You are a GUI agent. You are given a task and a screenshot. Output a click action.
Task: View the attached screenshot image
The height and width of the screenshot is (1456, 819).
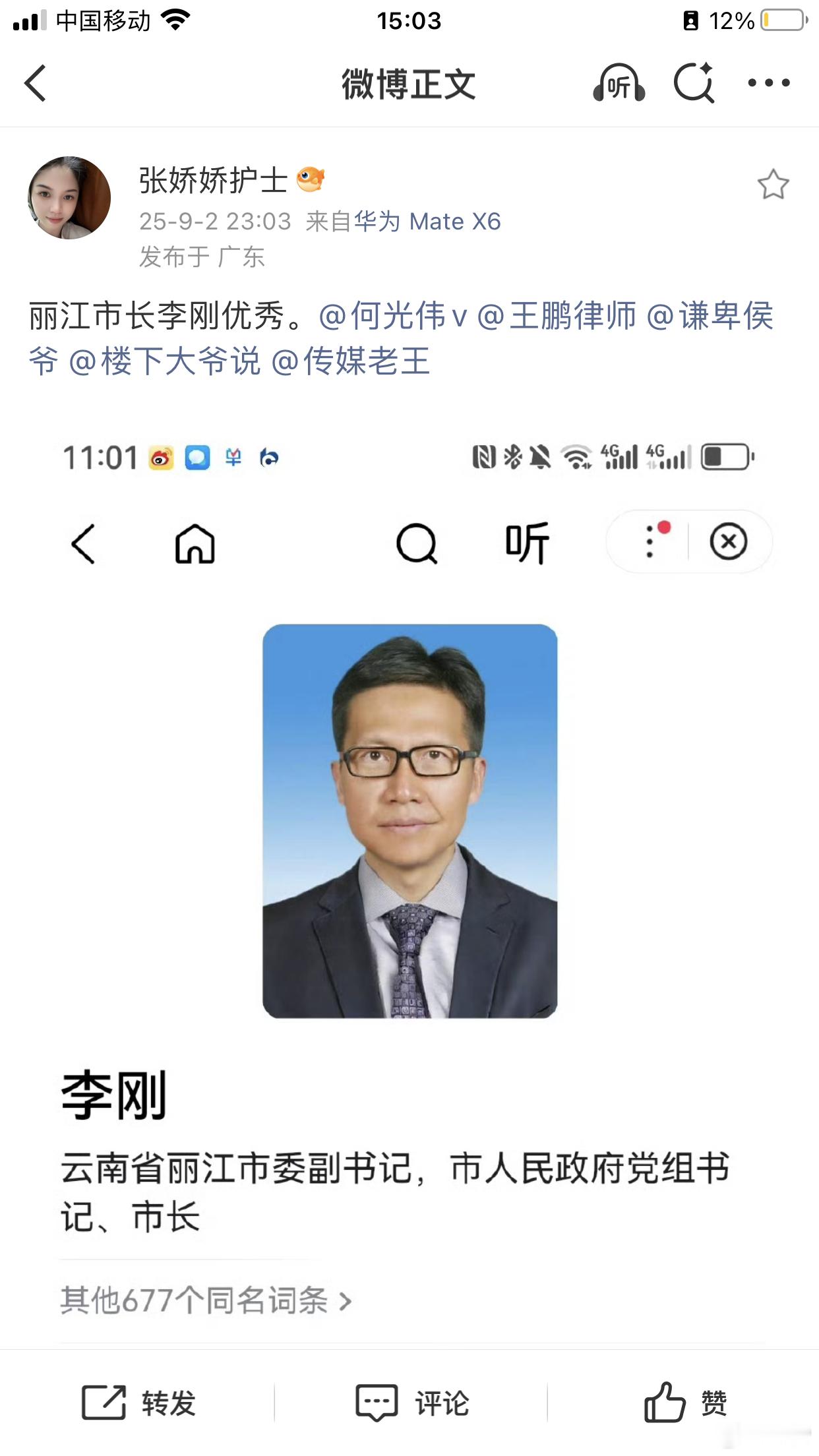point(409,857)
